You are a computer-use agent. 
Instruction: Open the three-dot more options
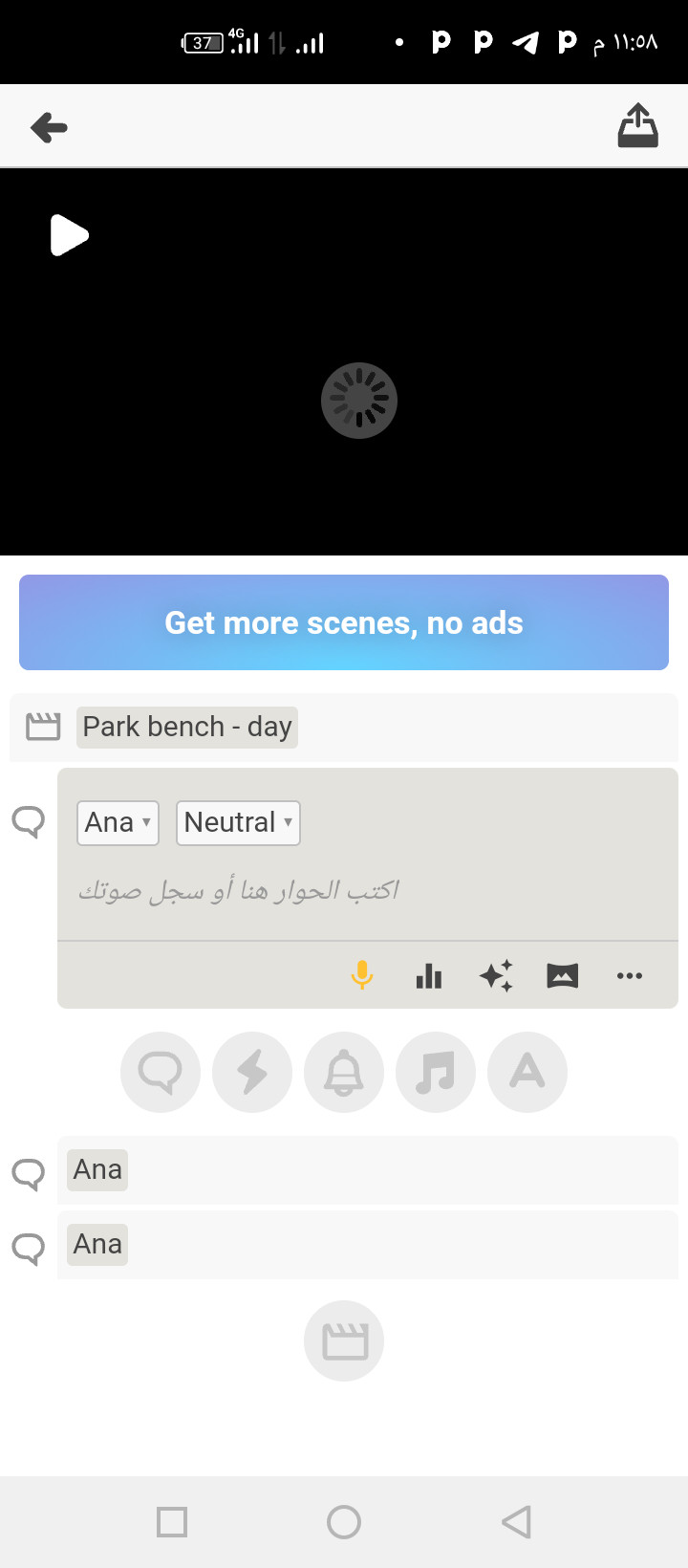(x=630, y=975)
